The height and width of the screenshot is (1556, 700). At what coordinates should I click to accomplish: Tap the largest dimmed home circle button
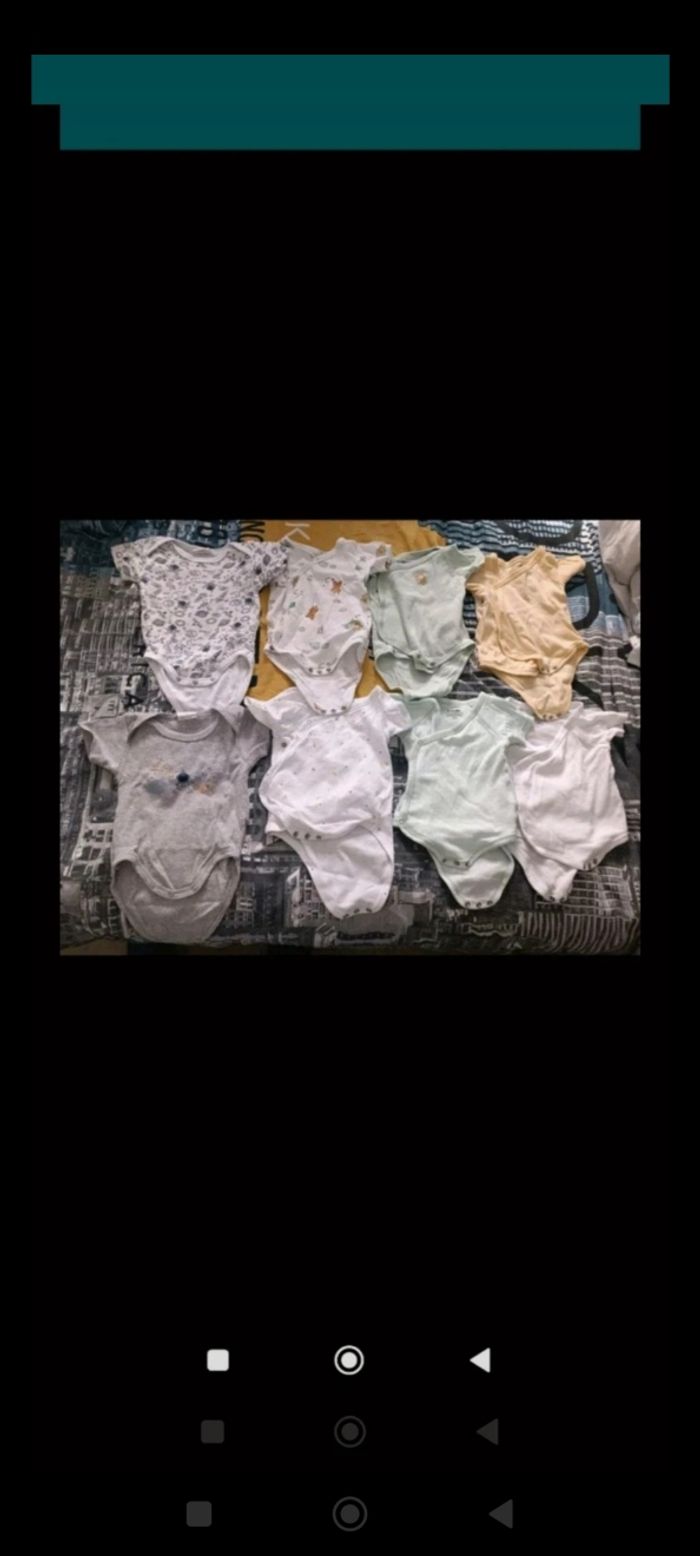pyautogui.click(x=349, y=1514)
